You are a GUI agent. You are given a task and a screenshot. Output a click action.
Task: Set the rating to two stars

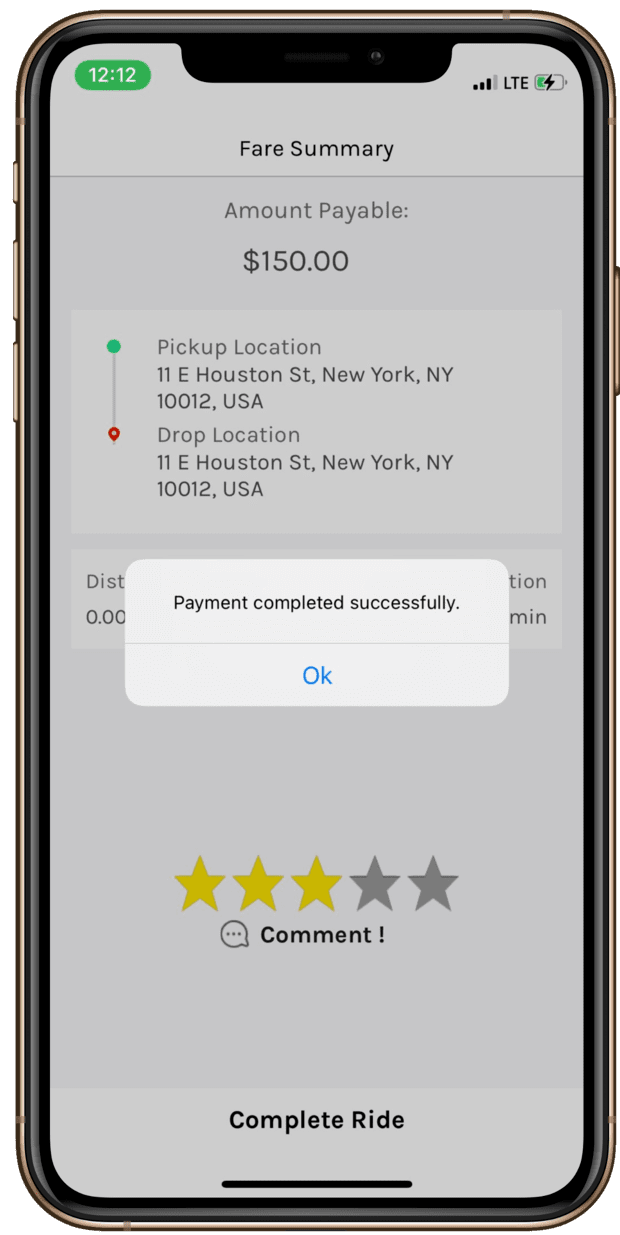(x=258, y=883)
